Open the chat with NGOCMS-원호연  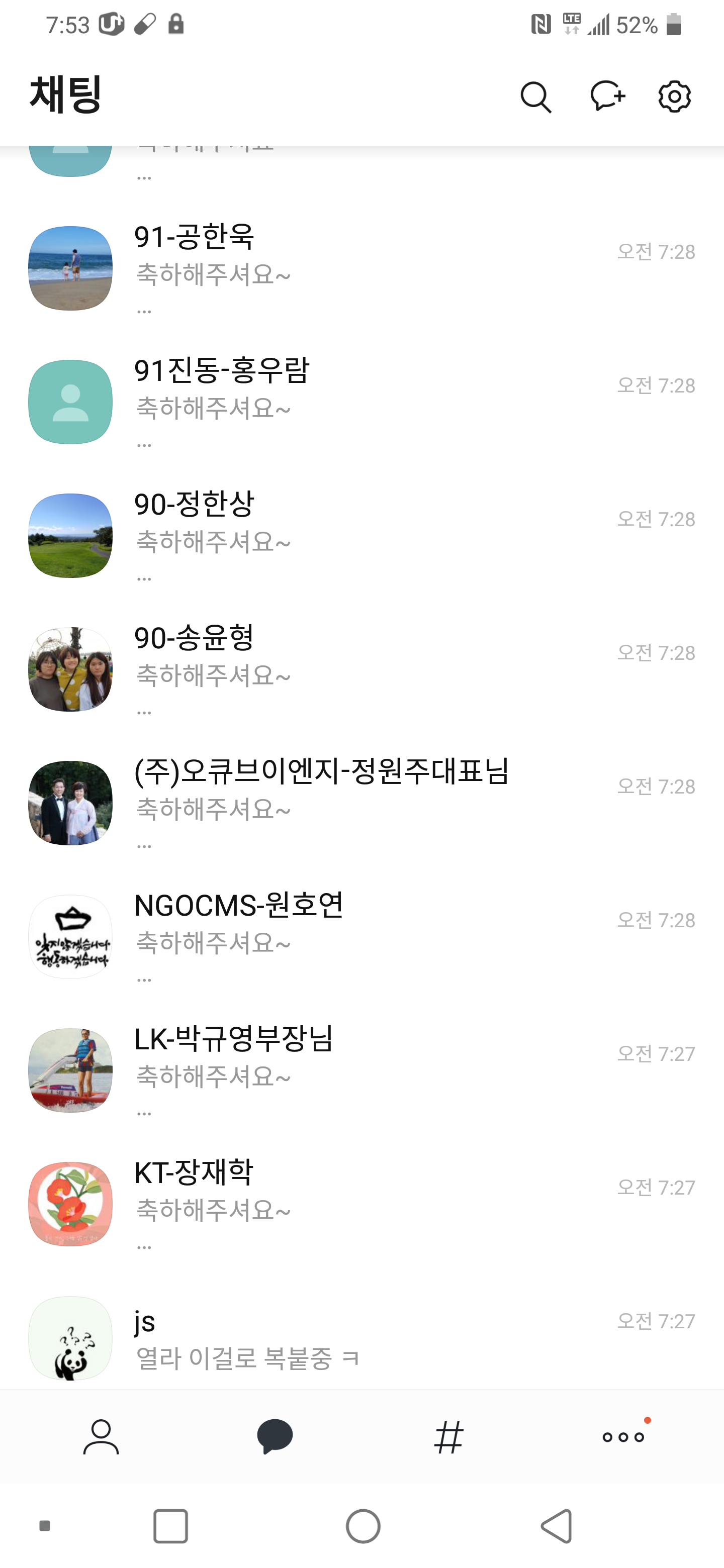pos(361,937)
